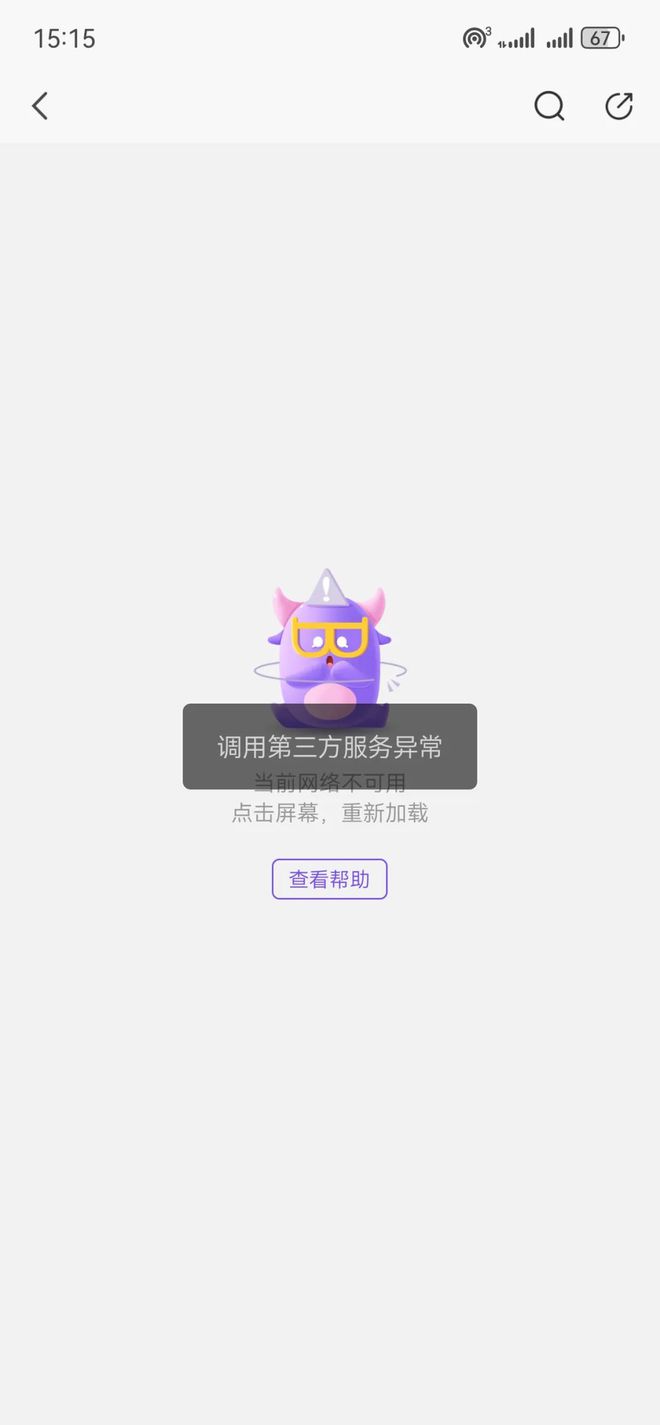Go back using the top-left arrow
This screenshot has height=1425, width=660.
point(40,106)
